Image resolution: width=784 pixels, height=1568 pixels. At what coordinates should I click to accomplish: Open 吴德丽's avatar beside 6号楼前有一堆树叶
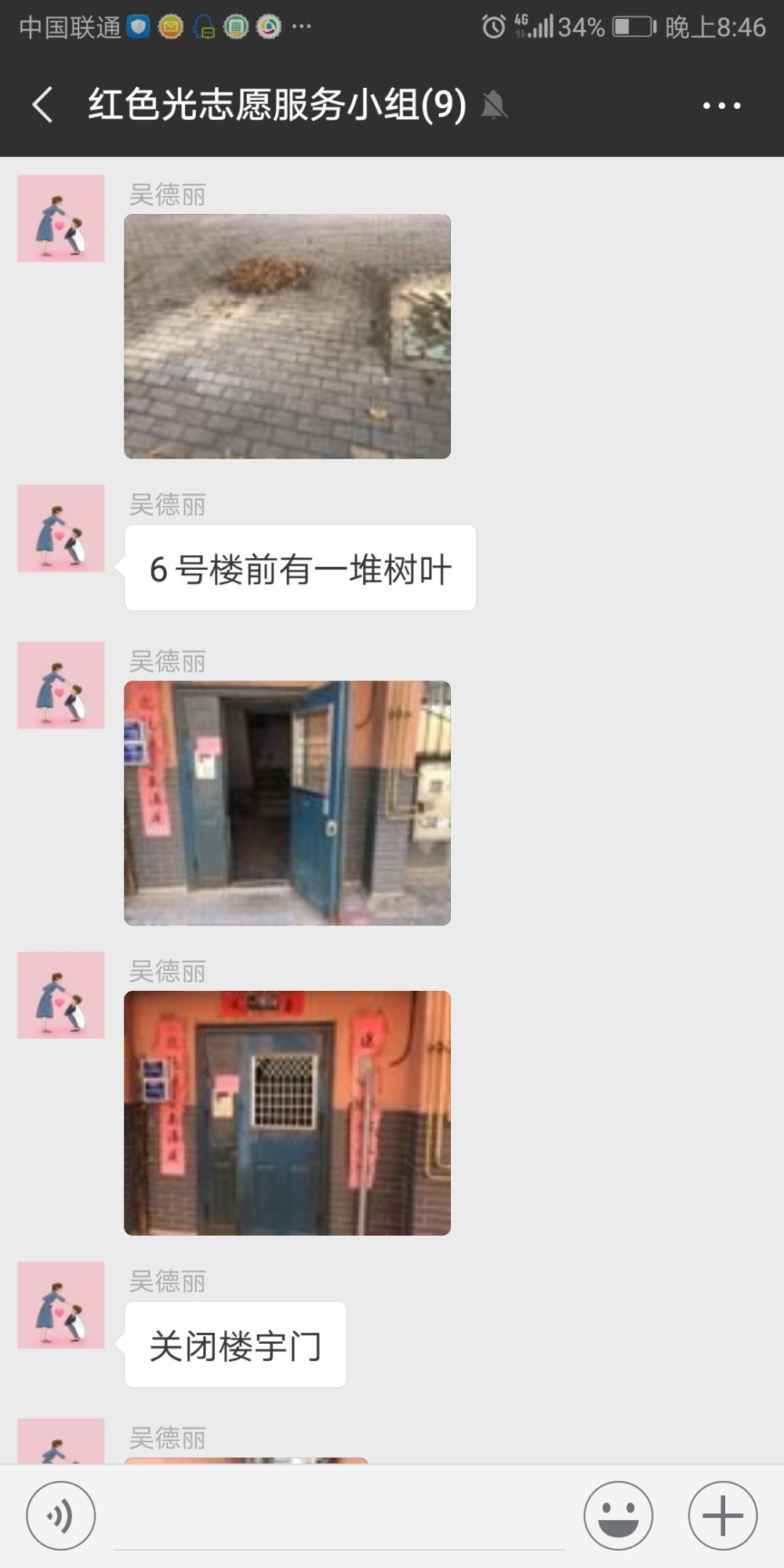point(61,528)
